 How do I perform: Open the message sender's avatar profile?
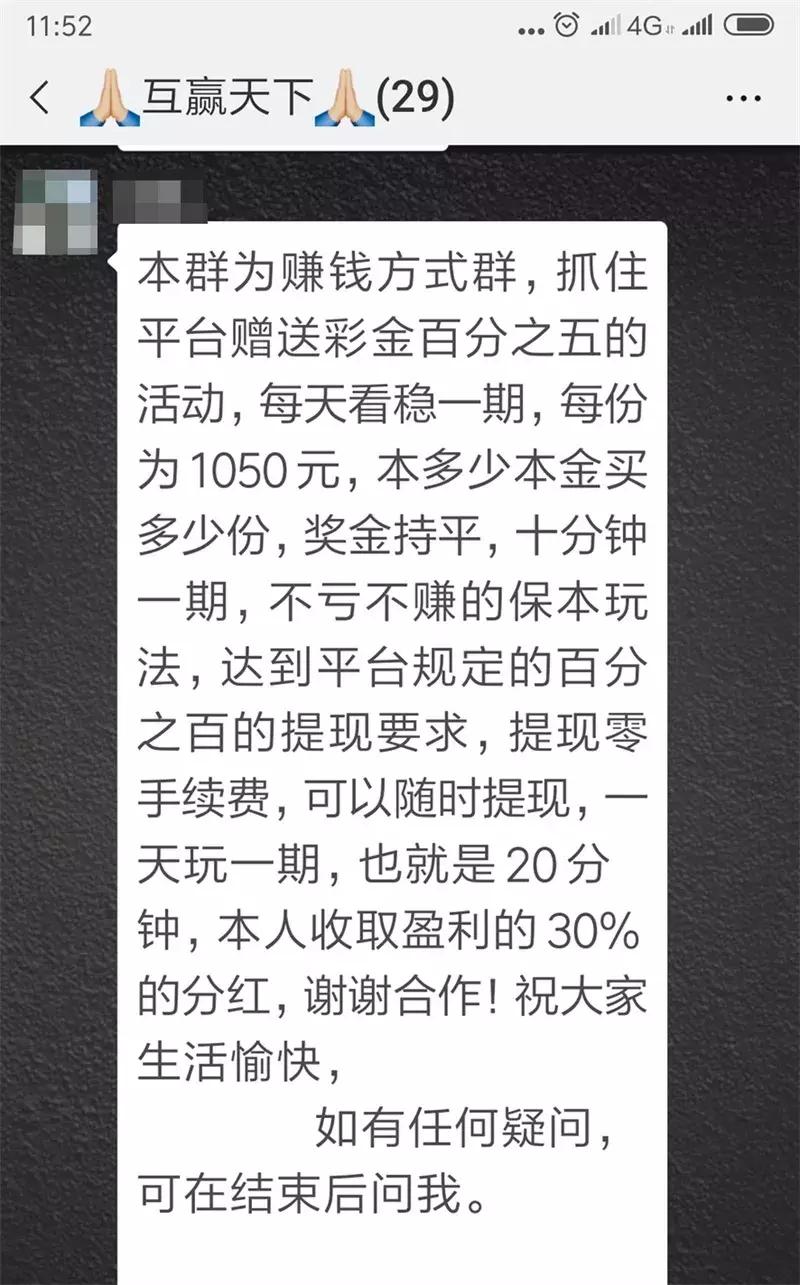pyautogui.click(x=56, y=212)
